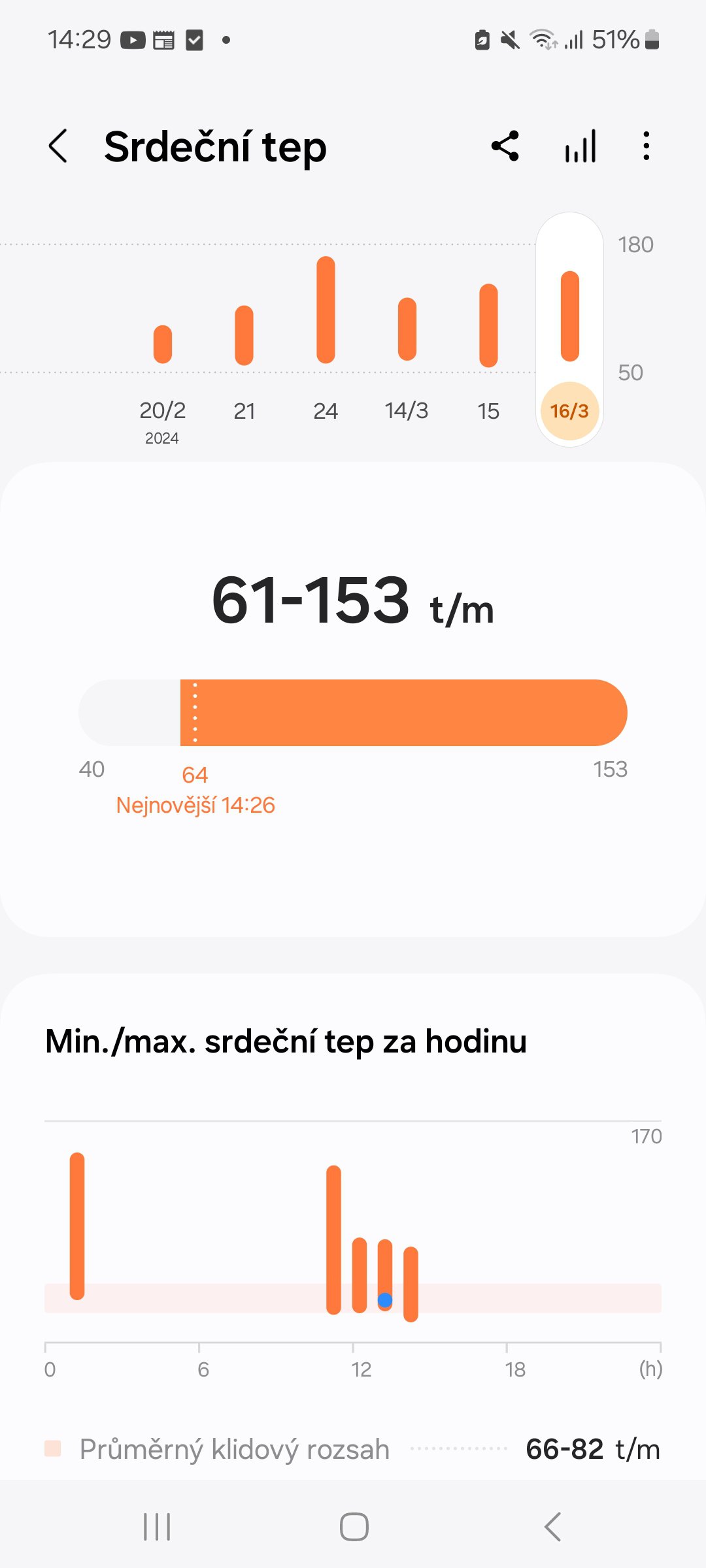Go to the home screen
Image resolution: width=706 pixels, height=1568 pixels.
pos(354,1527)
